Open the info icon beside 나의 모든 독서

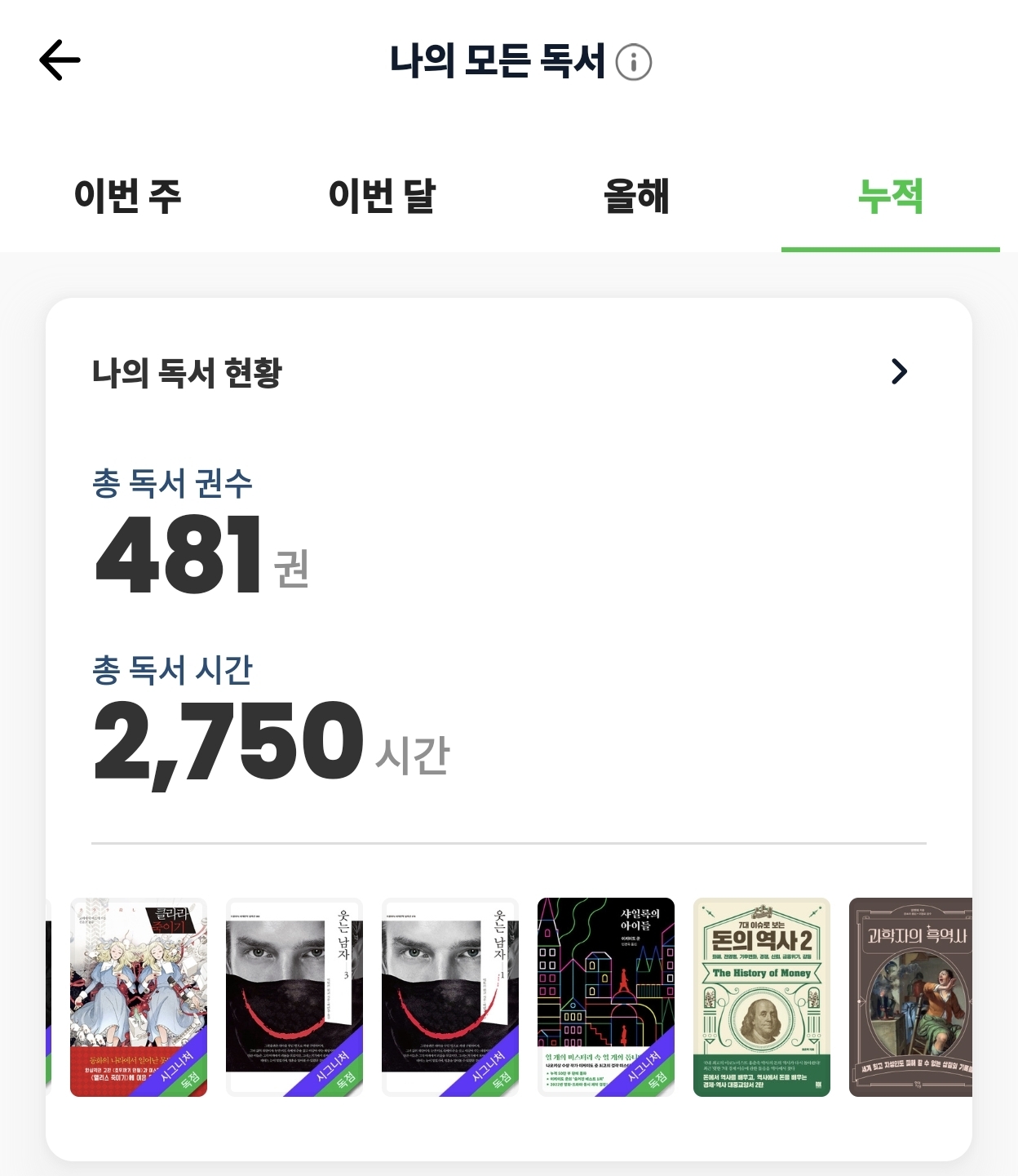click(x=634, y=62)
